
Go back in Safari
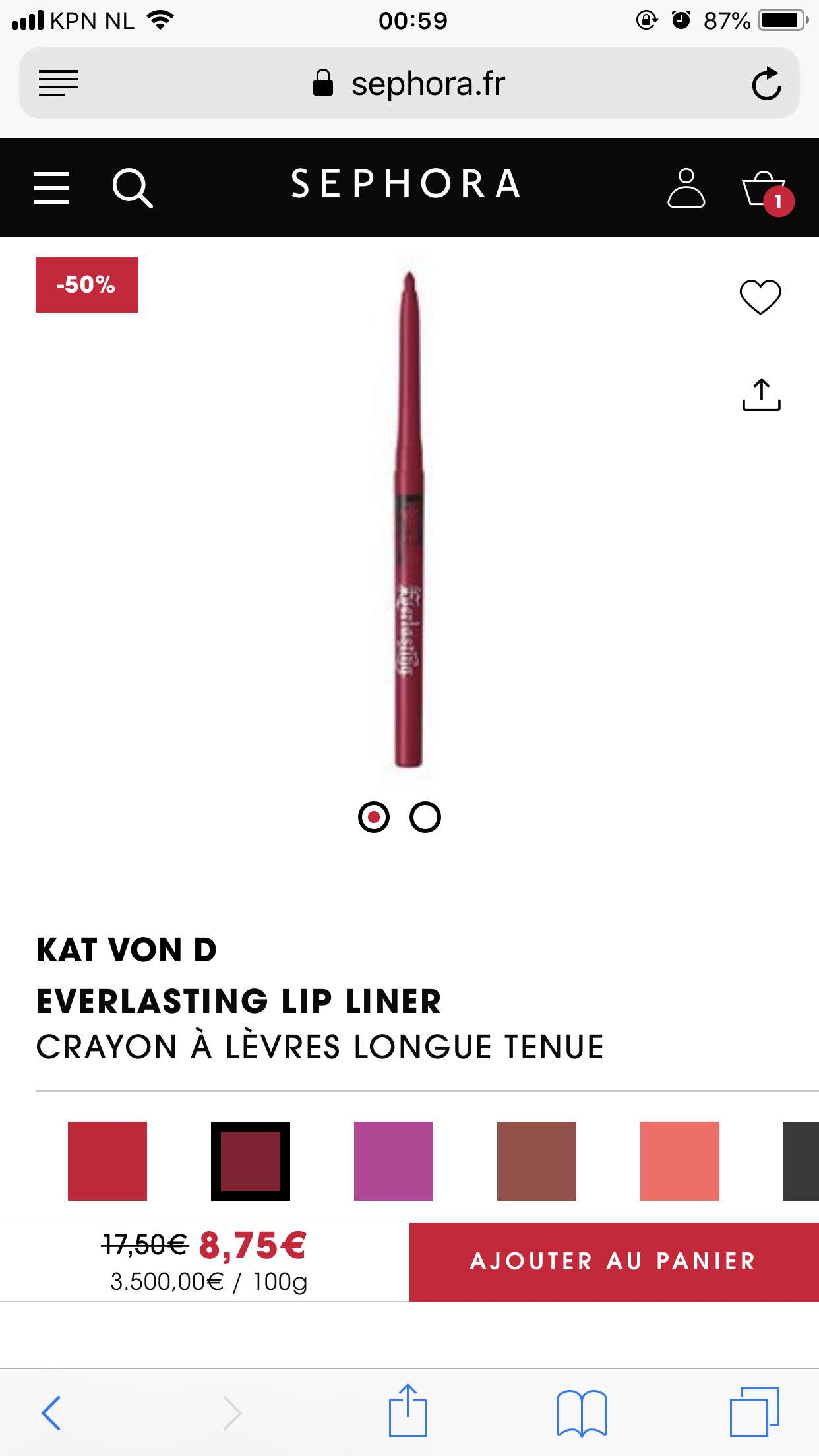[x=51, y=1412]
